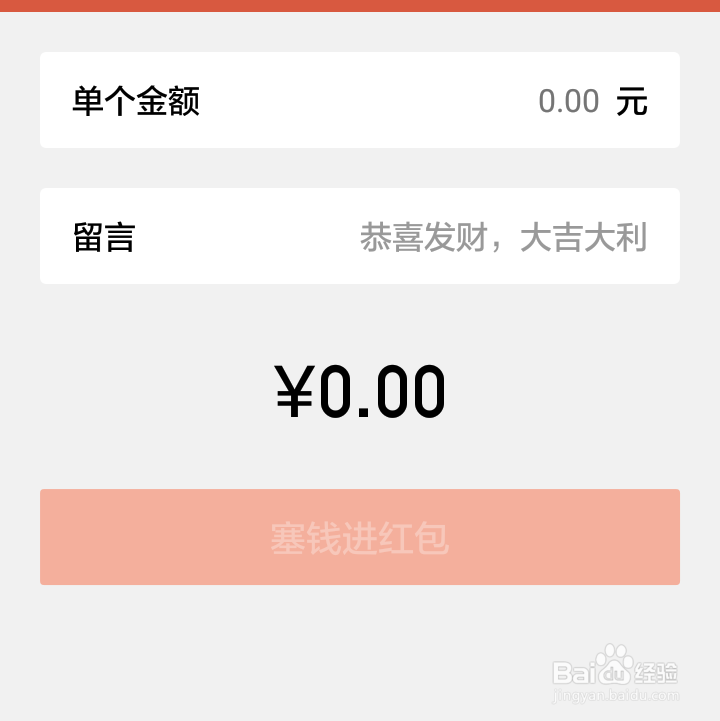Click the ¥ currency symbol
This screenshot has height=721, width=720.
(293, 392)
